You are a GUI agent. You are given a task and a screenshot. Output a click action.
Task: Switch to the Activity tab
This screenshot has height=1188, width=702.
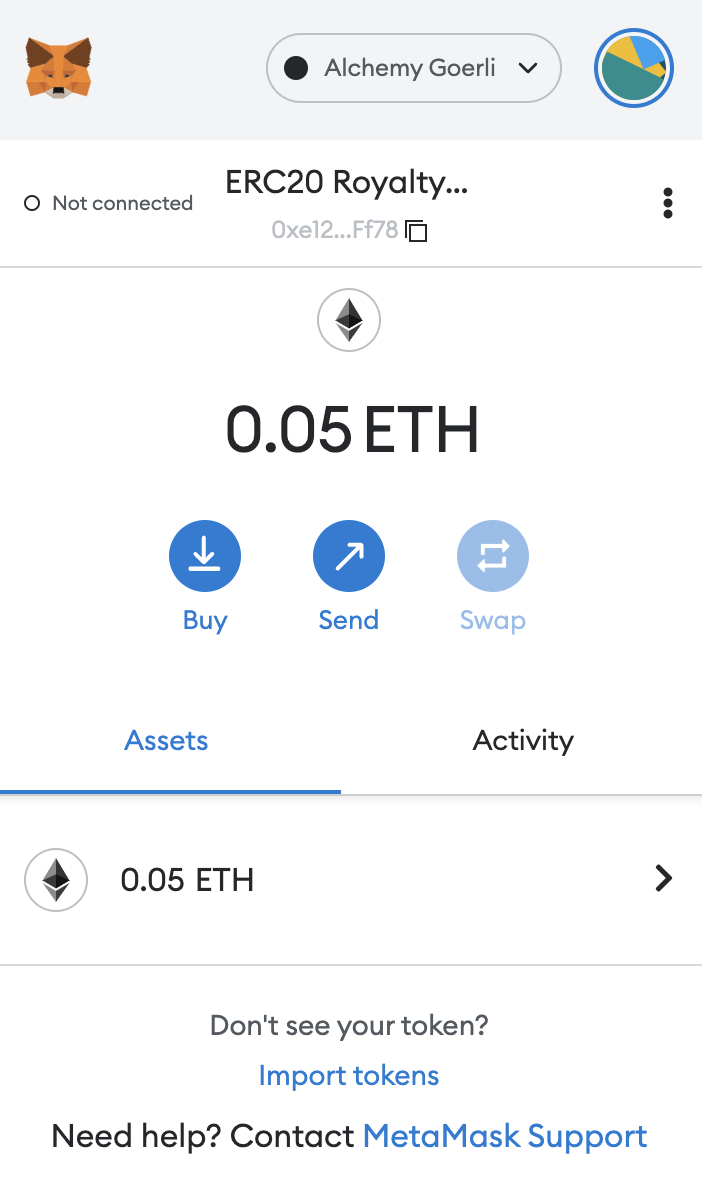(x=523, y=741)
